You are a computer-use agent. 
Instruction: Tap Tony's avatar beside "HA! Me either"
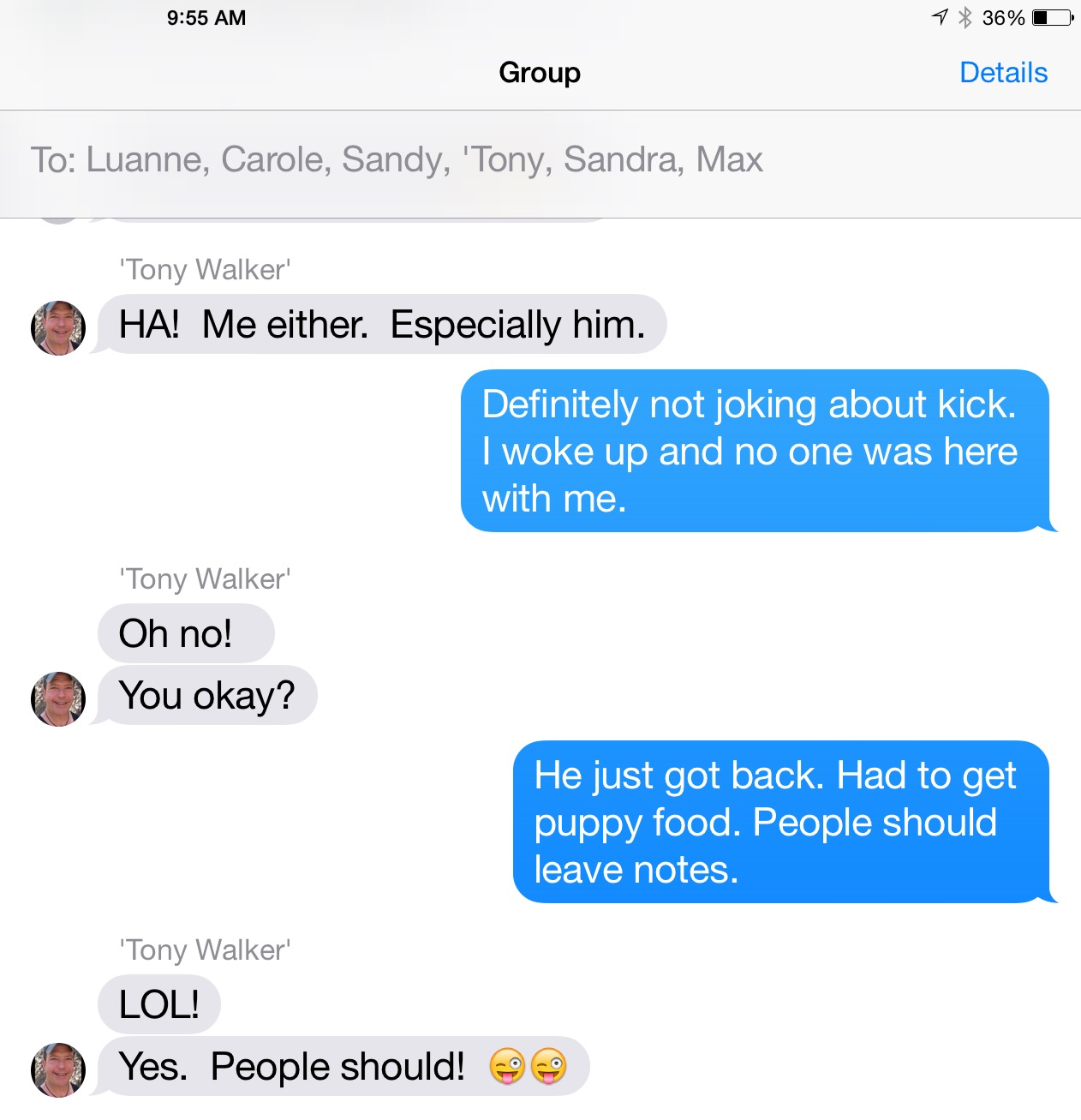point(58,327)
